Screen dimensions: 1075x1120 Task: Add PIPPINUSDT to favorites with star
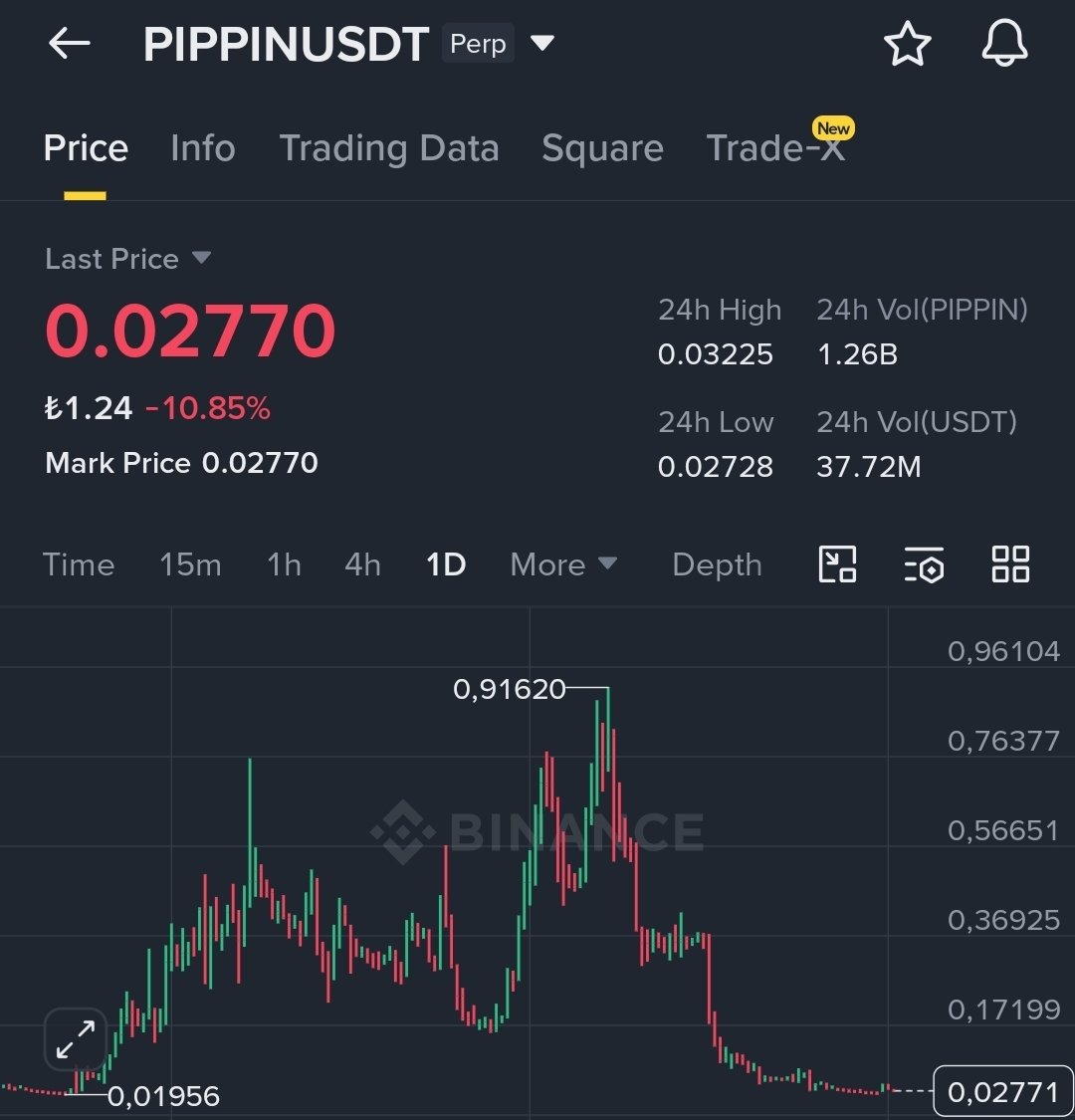tap(907, 45)
